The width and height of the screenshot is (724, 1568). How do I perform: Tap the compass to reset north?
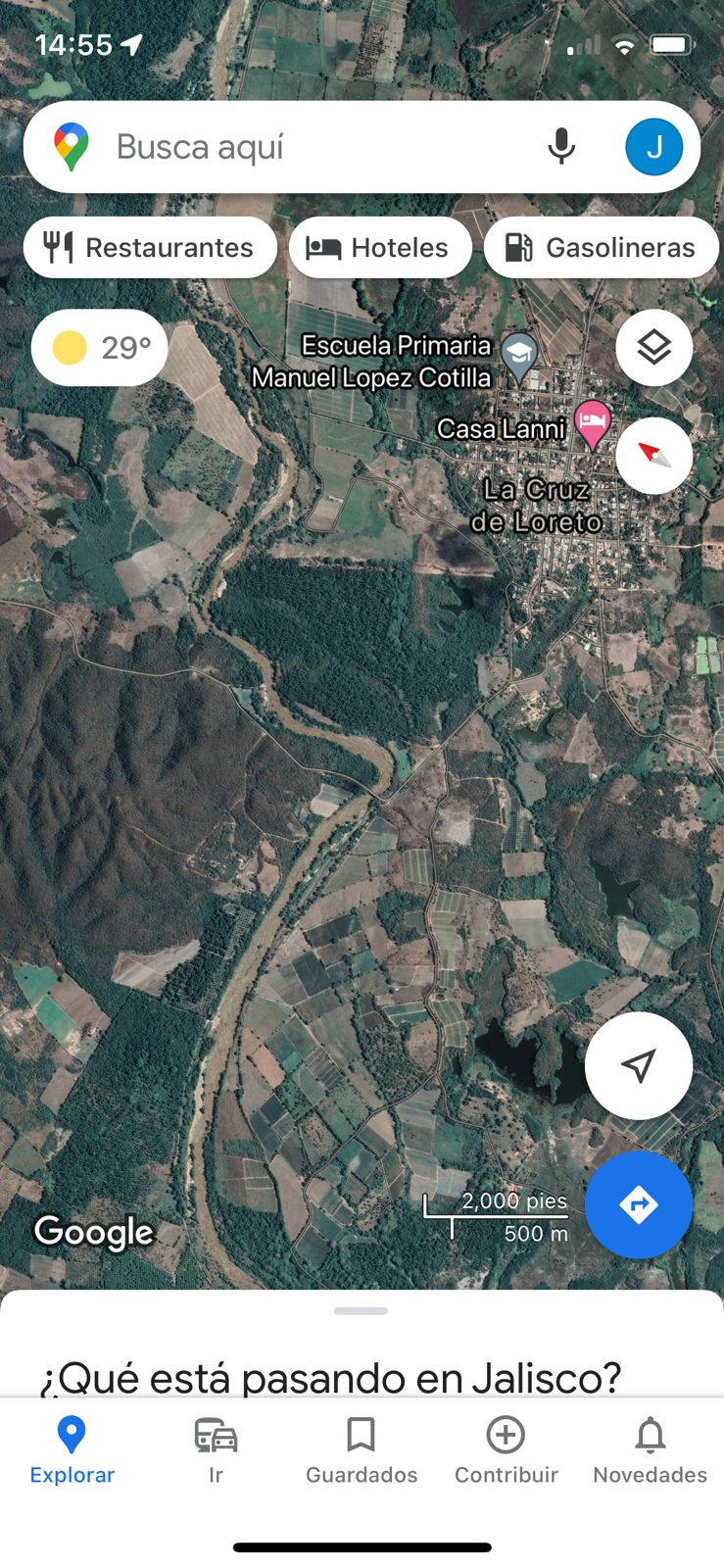tap(653, 456)
